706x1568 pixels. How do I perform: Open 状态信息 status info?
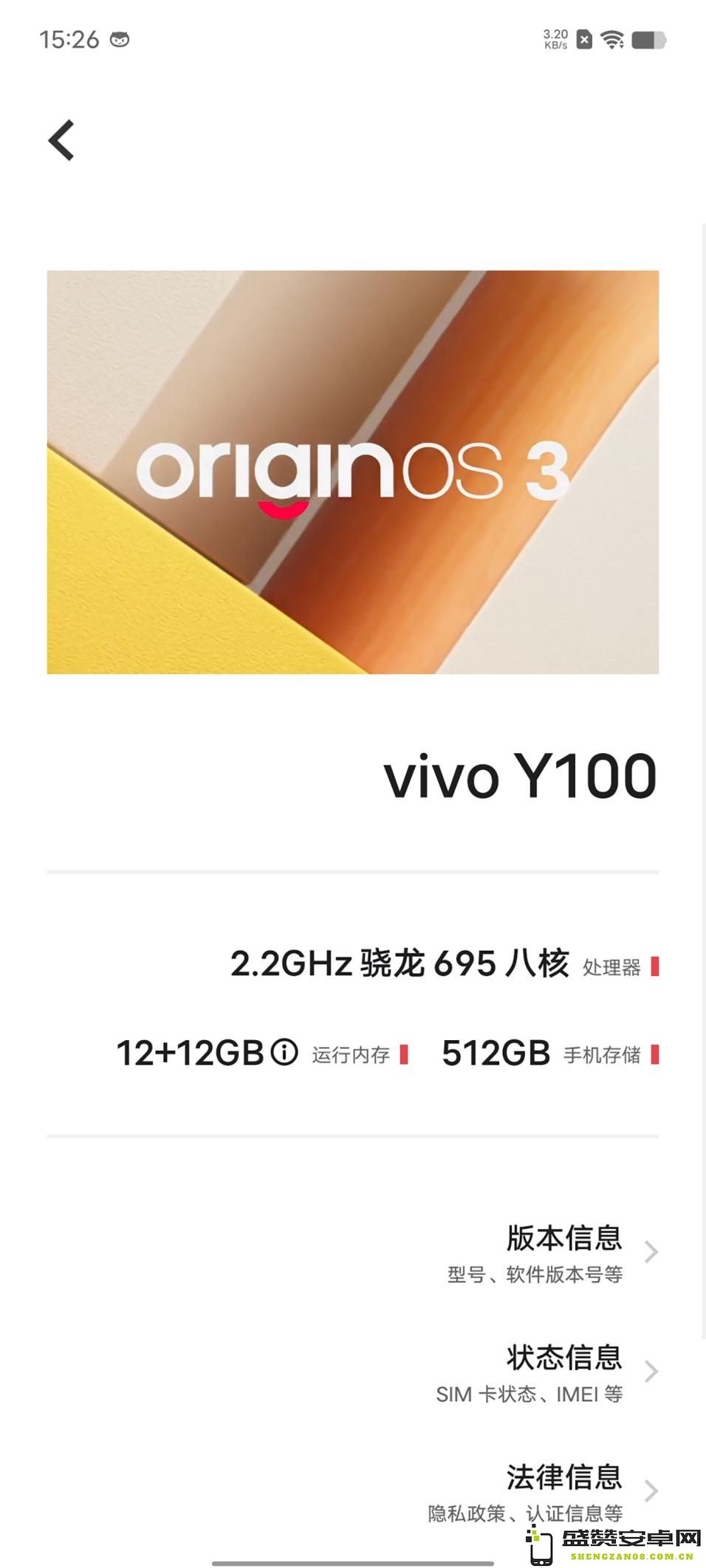pyautogui.click(x=353, y=1372)
